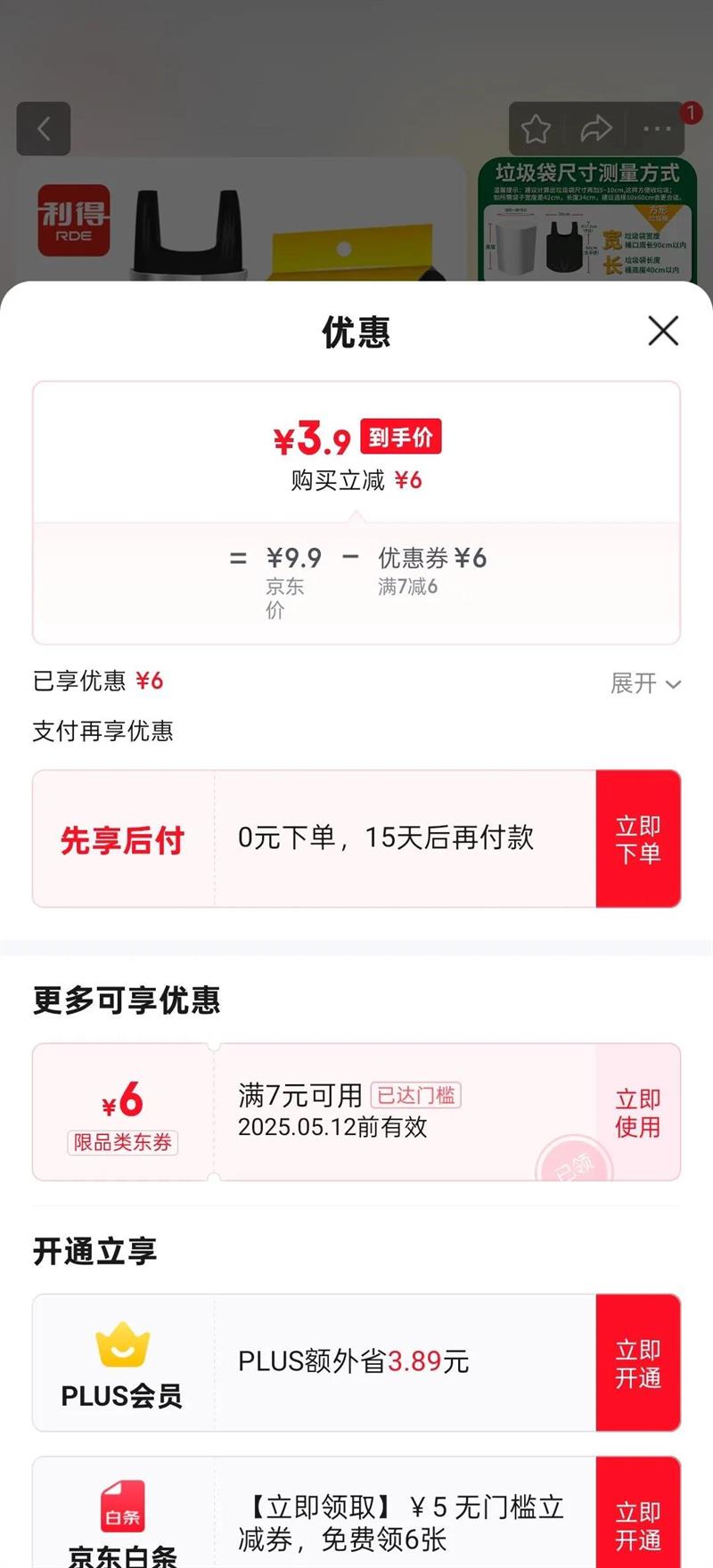This screenshot has width=713, height=1568.
Task: Share this product page
Action: [596, 129]
